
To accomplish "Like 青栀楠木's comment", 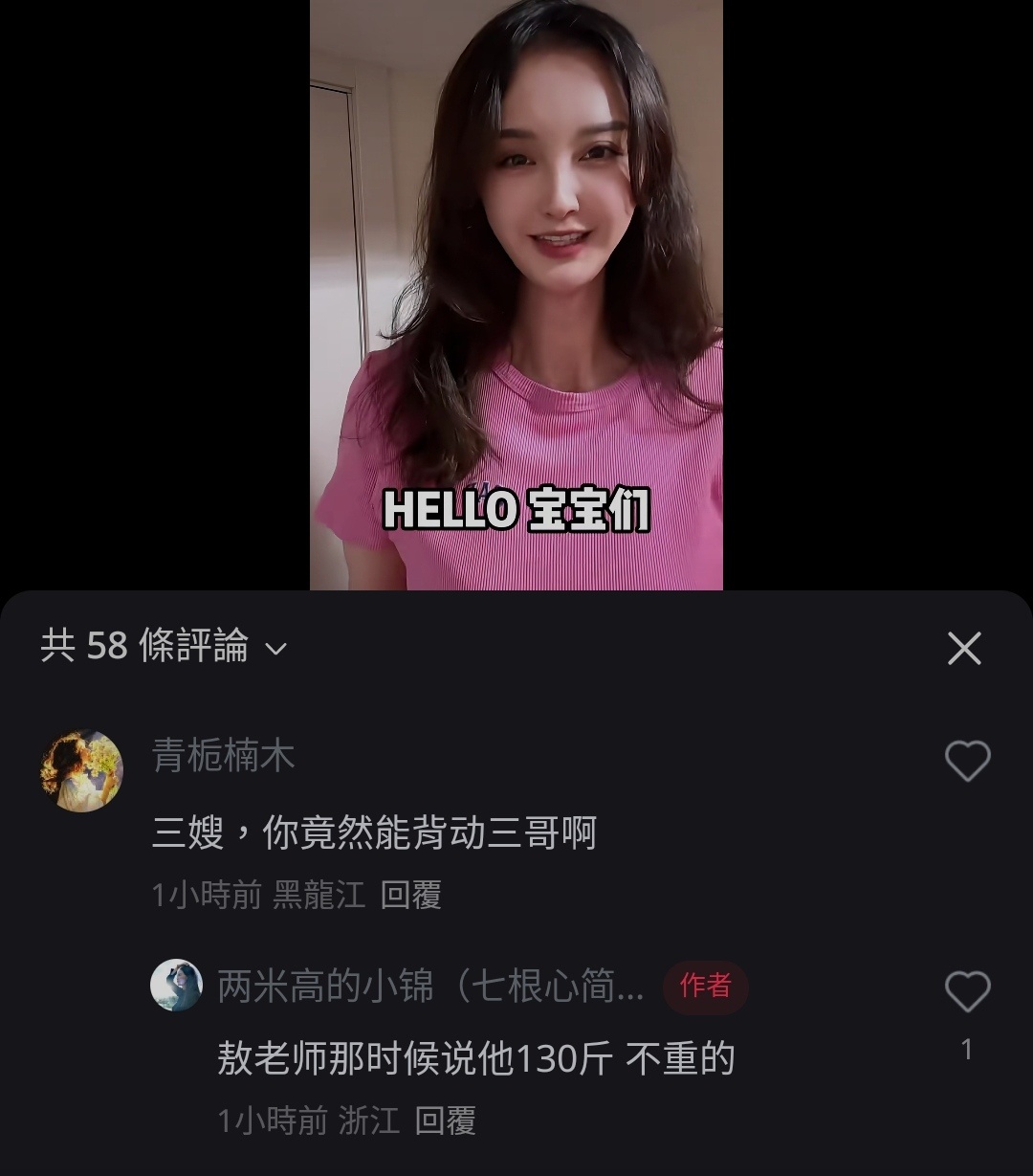I will [x=967, y=762].
